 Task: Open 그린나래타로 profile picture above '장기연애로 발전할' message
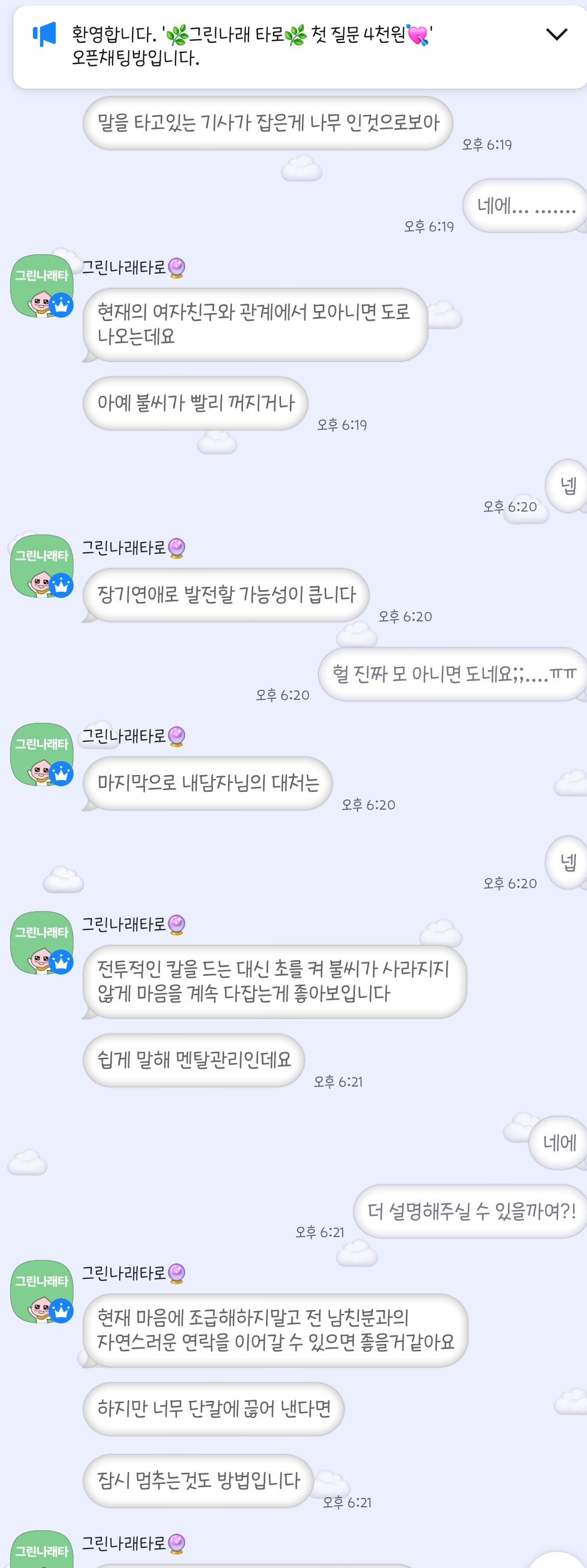tap(41, 566)
